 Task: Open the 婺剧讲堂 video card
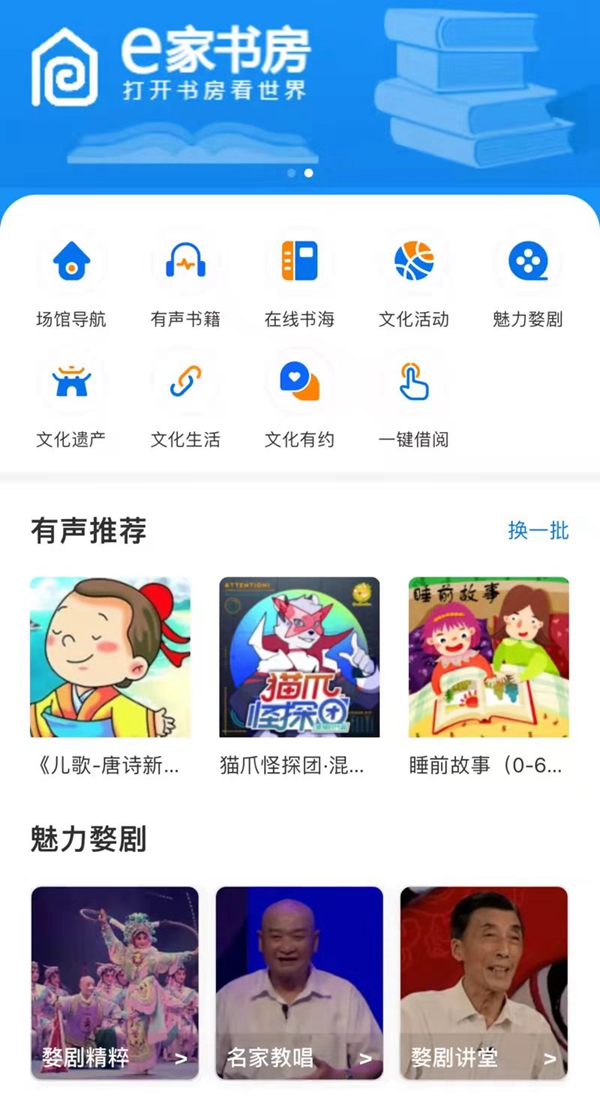[484, 982]
